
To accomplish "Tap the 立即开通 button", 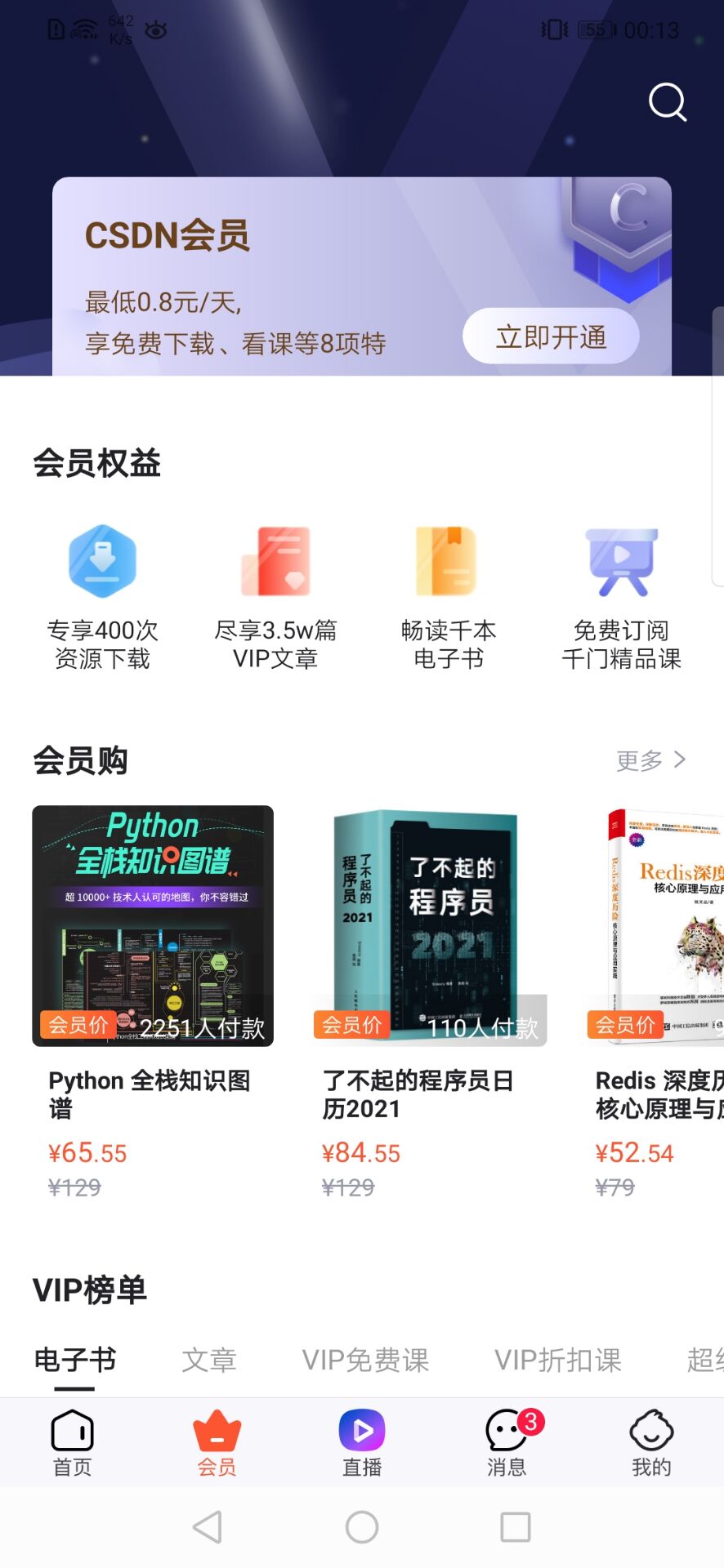I will pyautogui.click(x=549, y=336).
